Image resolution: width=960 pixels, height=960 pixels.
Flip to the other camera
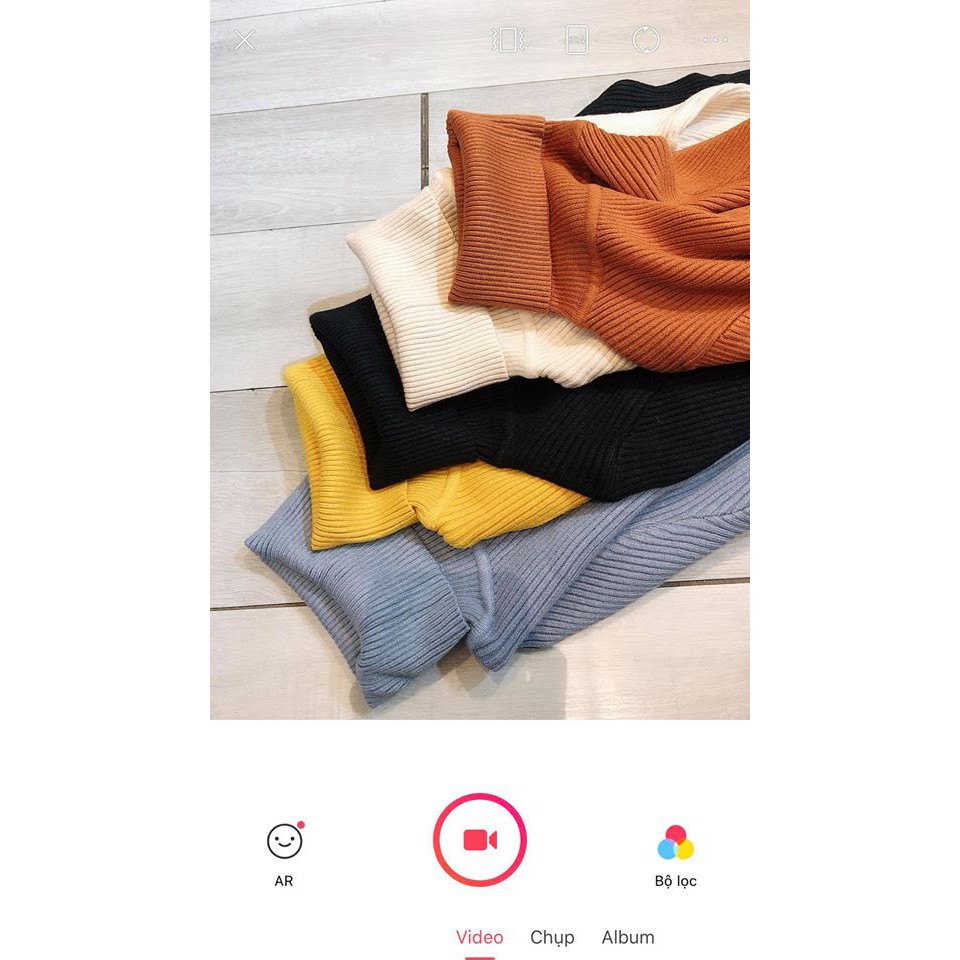pos(646,40)
